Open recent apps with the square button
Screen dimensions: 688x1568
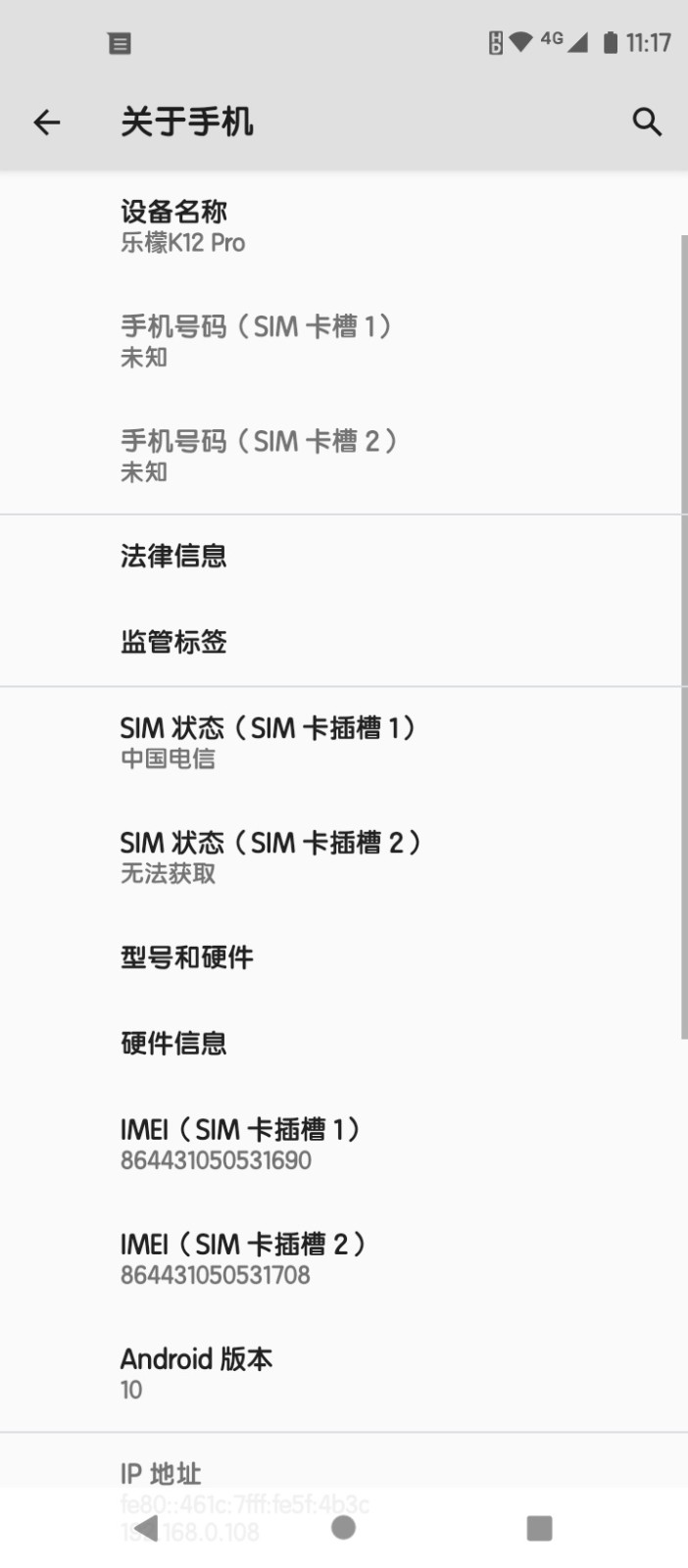click(539, 1528)
